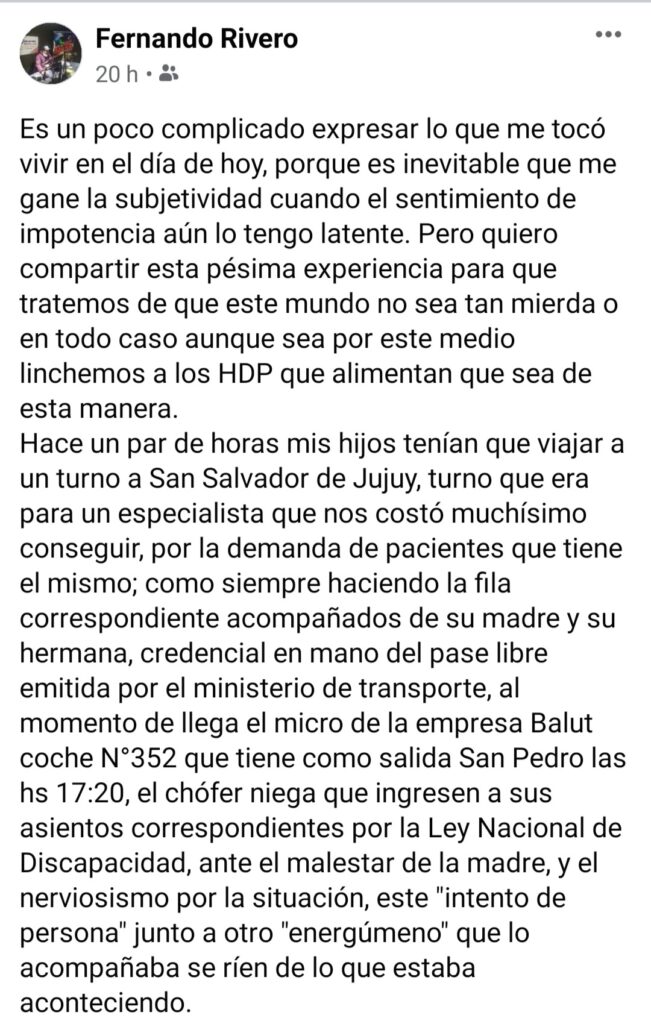View the post's audience icon details

169,73
